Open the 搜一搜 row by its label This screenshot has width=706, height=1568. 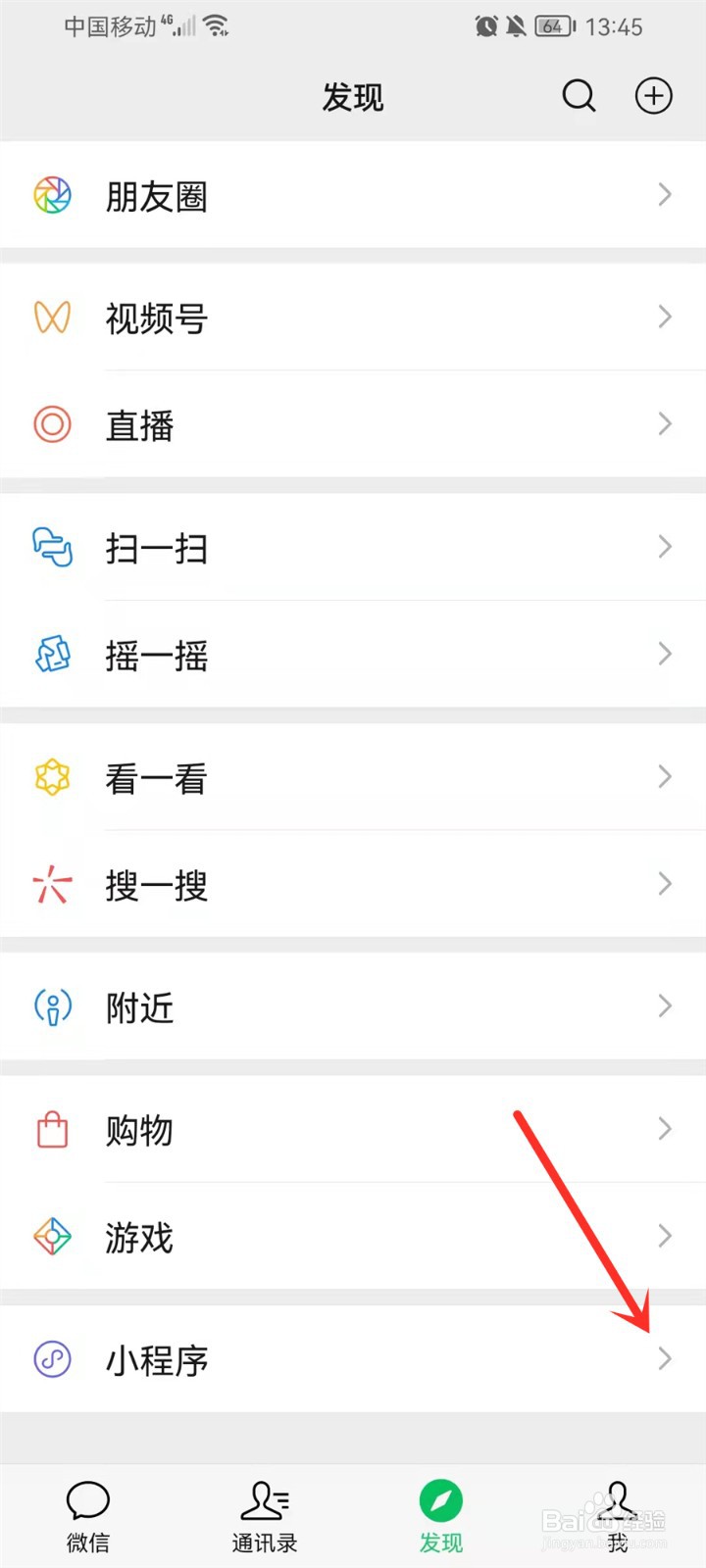pyautogui.click(x=156, y=885)
